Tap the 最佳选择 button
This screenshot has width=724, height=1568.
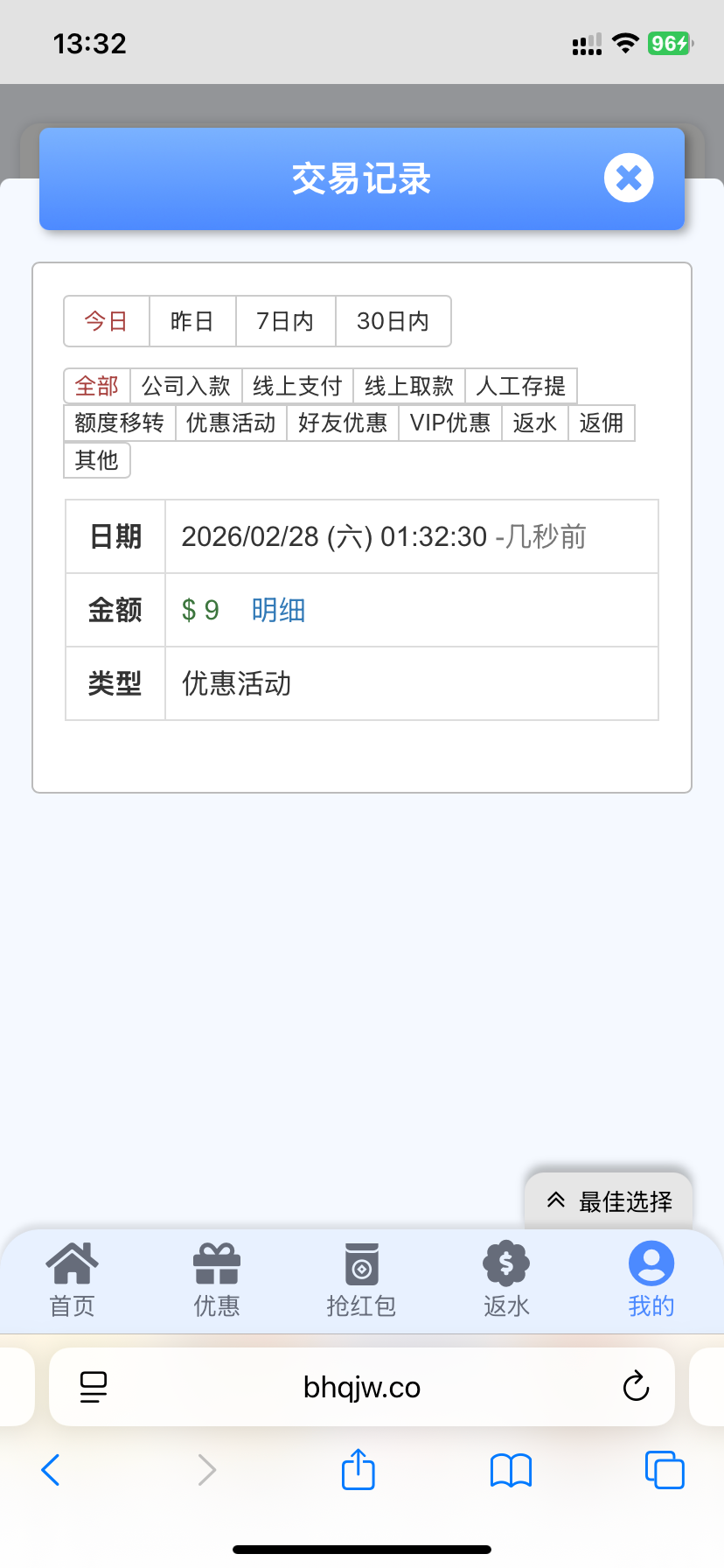pyautogui.click(x=609, y=1201)
